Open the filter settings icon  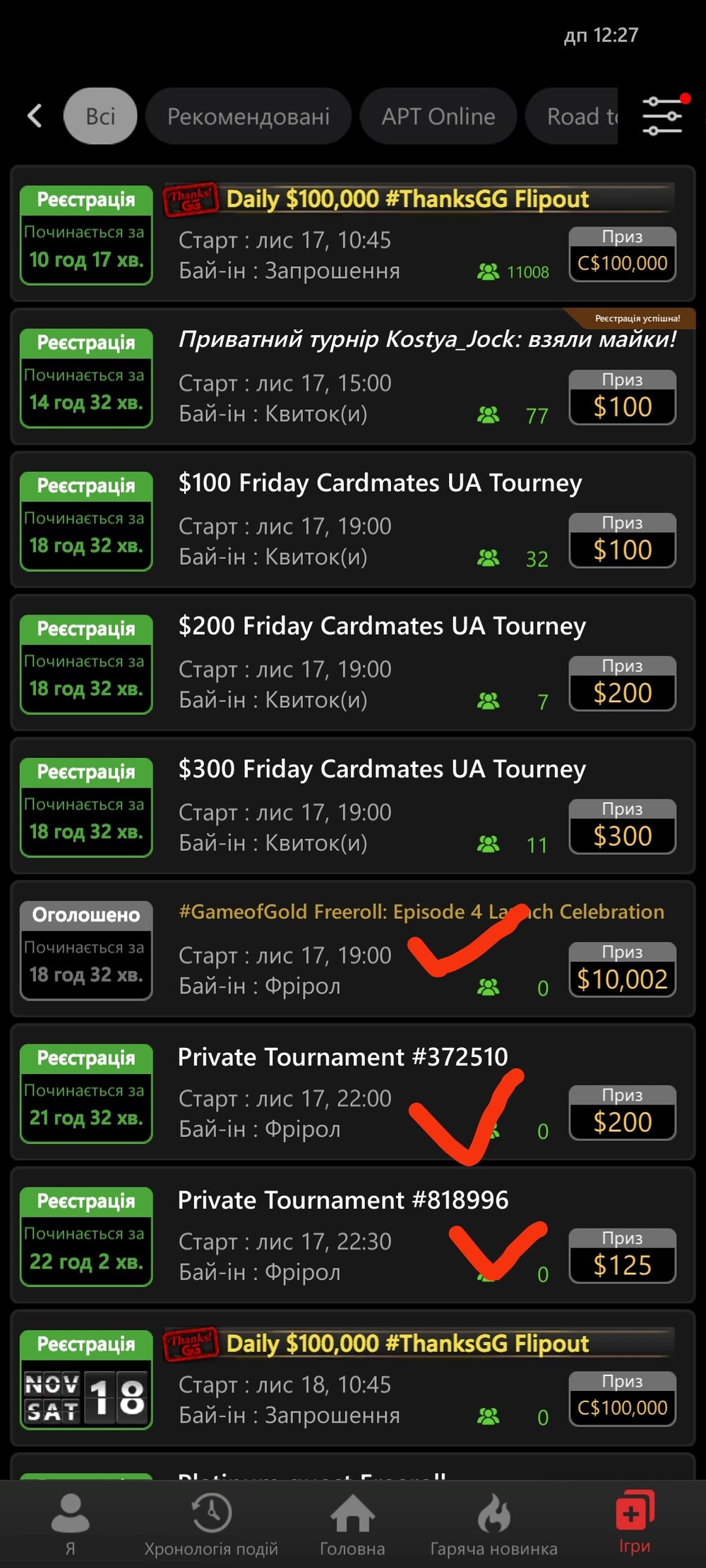663,116
